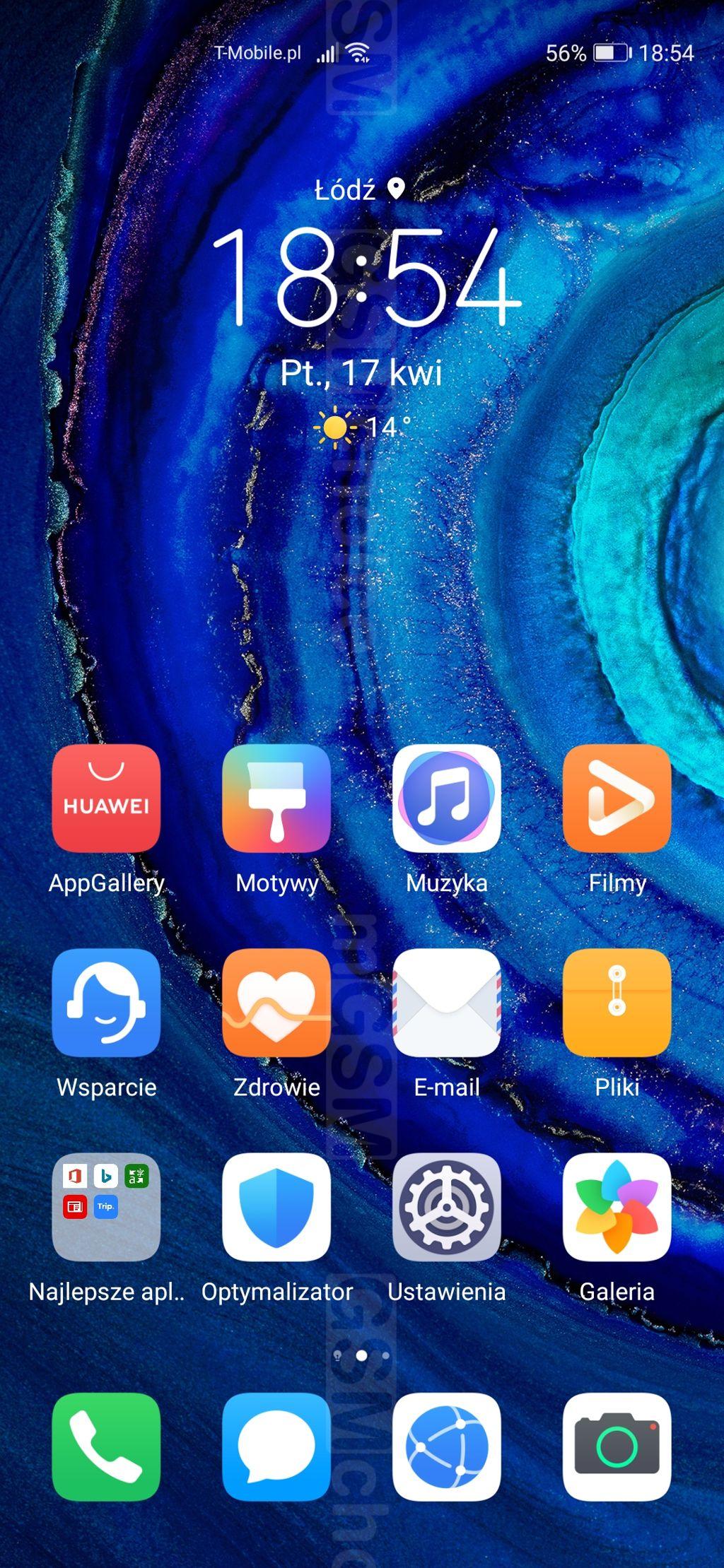The height and width of the screenshot is (1568, 724).
Task: Launch the Motywy themes app
Action: (276, 798)
